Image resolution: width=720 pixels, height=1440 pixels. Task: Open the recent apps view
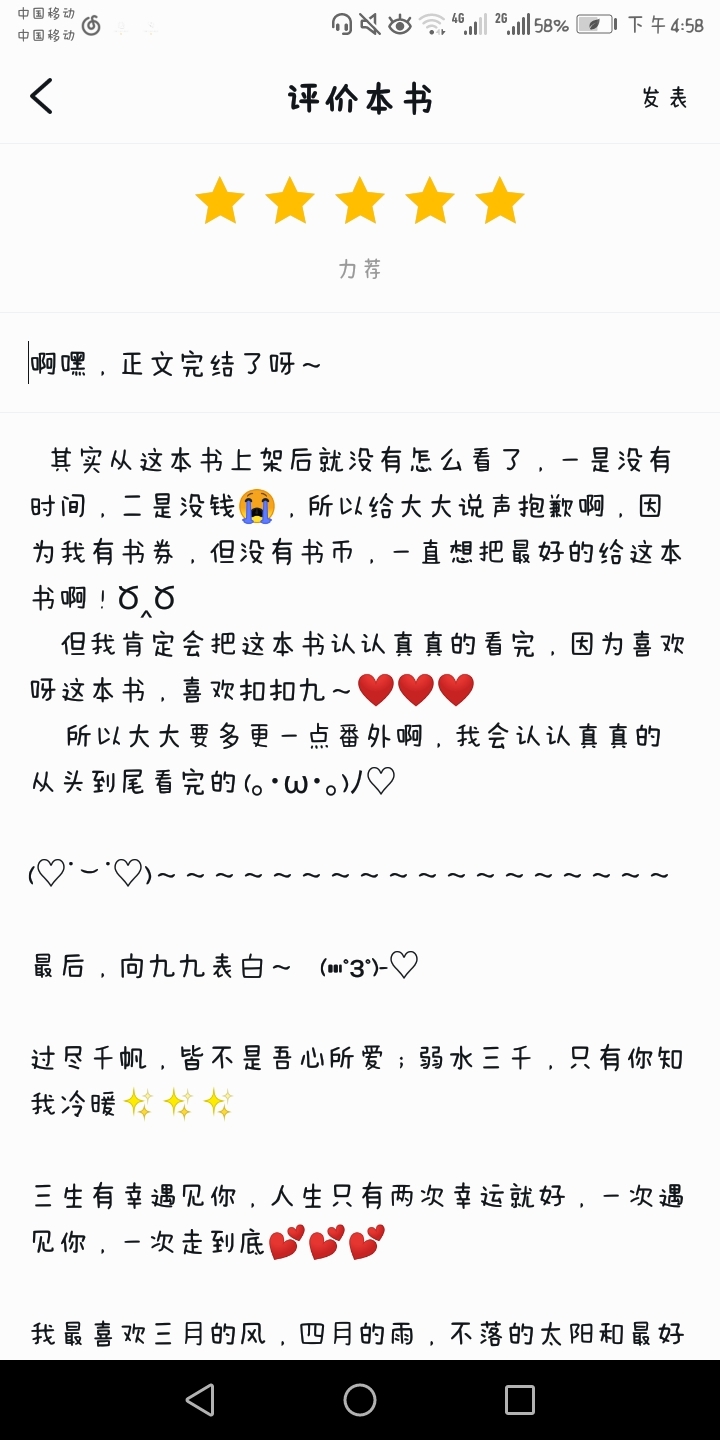point(519,1399)
